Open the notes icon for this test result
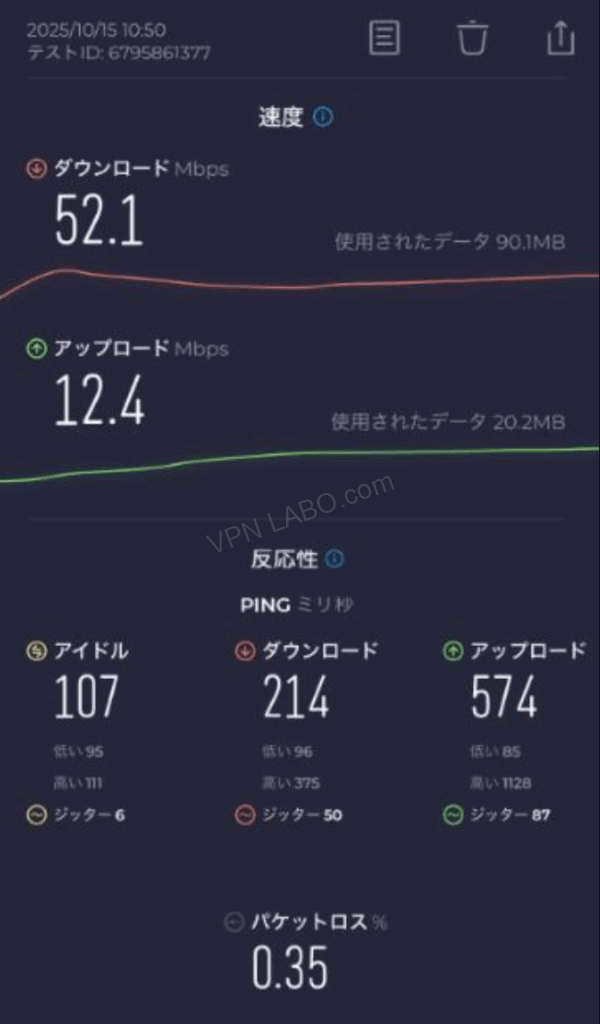The image size is (600, 1024). (x=384, y=38)
